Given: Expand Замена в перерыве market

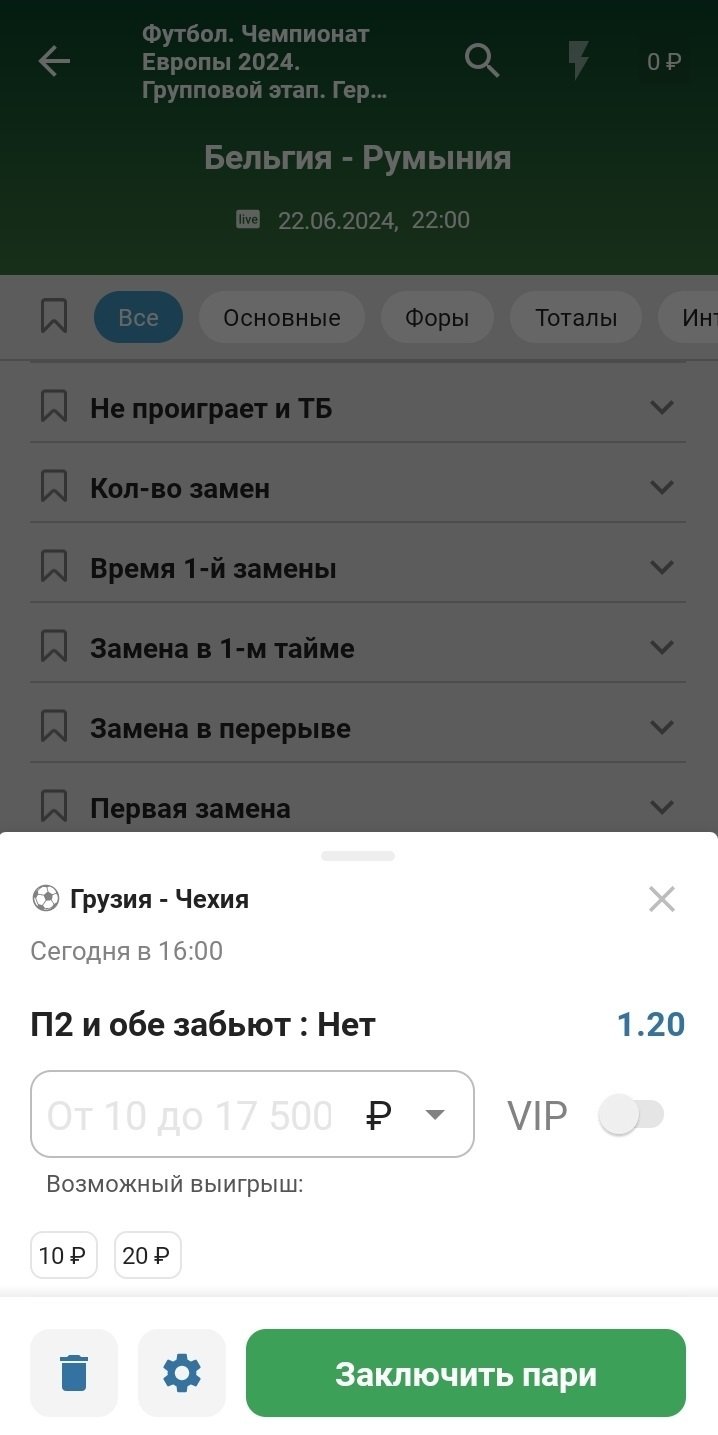Looking at the screenshot, I should point(661,728).
